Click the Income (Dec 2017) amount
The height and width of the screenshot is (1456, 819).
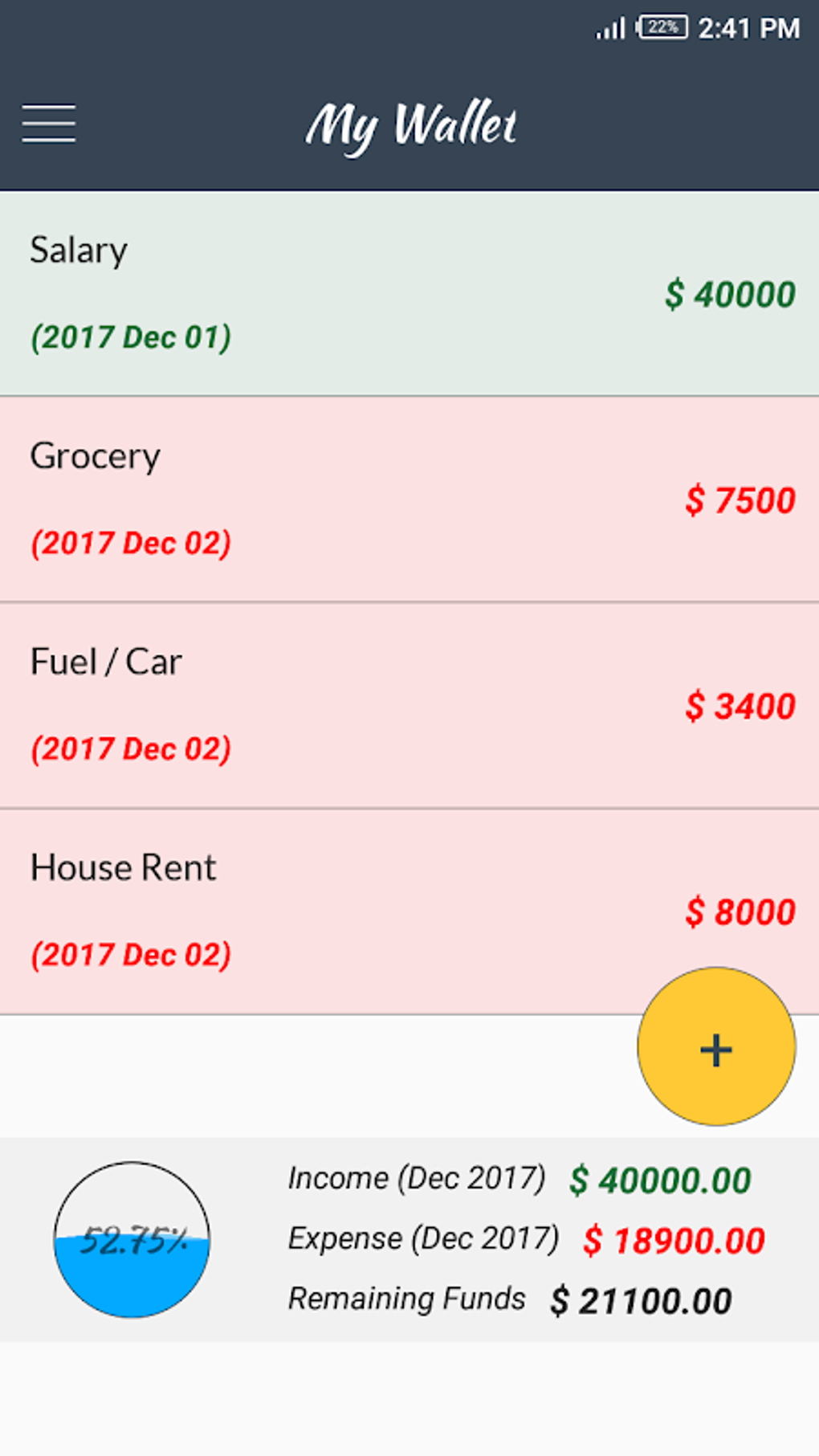tap(658, 1178)
